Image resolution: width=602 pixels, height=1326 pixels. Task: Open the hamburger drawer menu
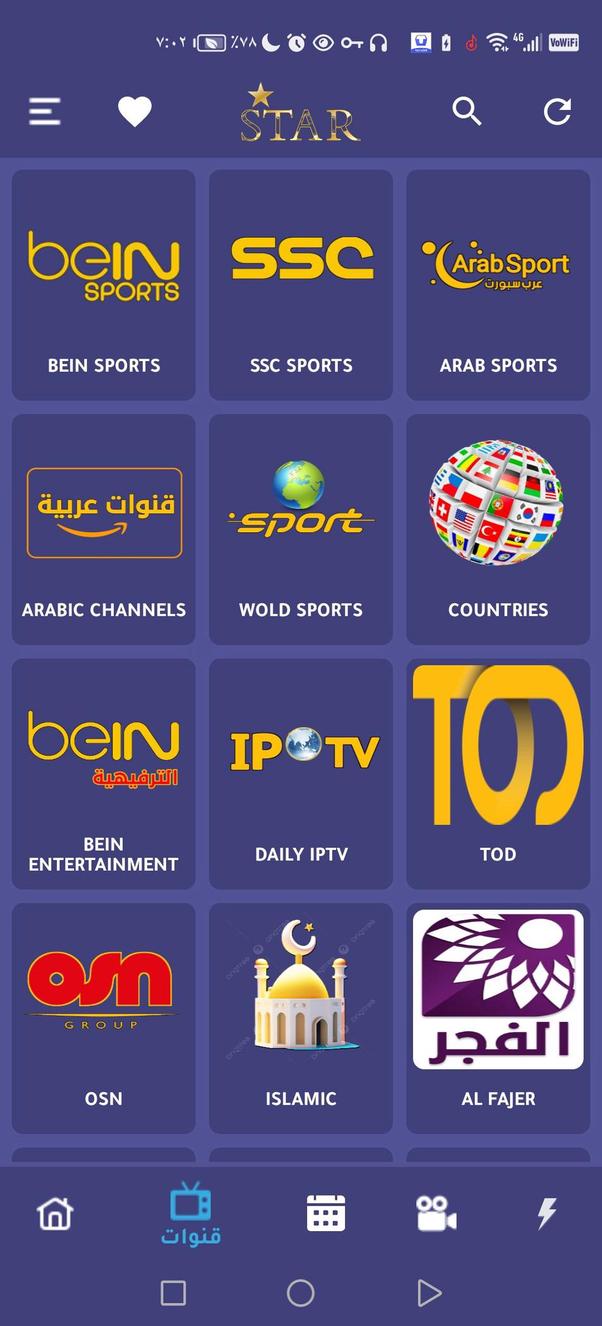(45, 111)
